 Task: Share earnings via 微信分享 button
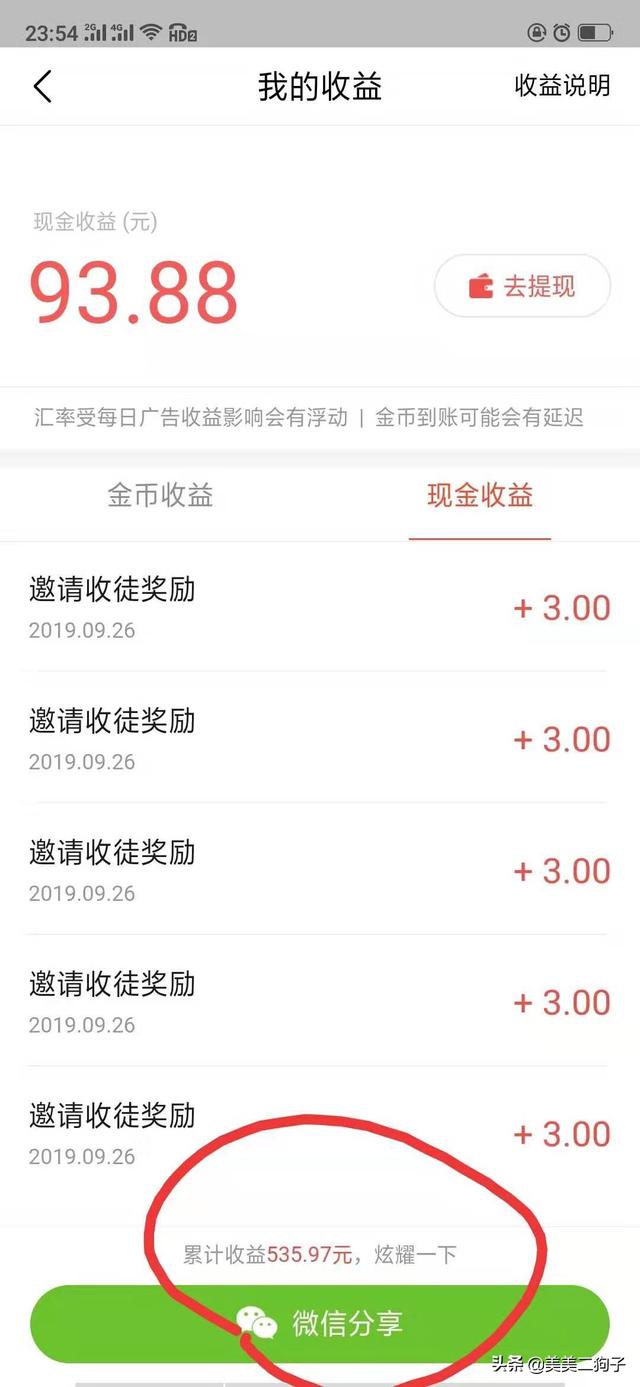[320, 1324]
